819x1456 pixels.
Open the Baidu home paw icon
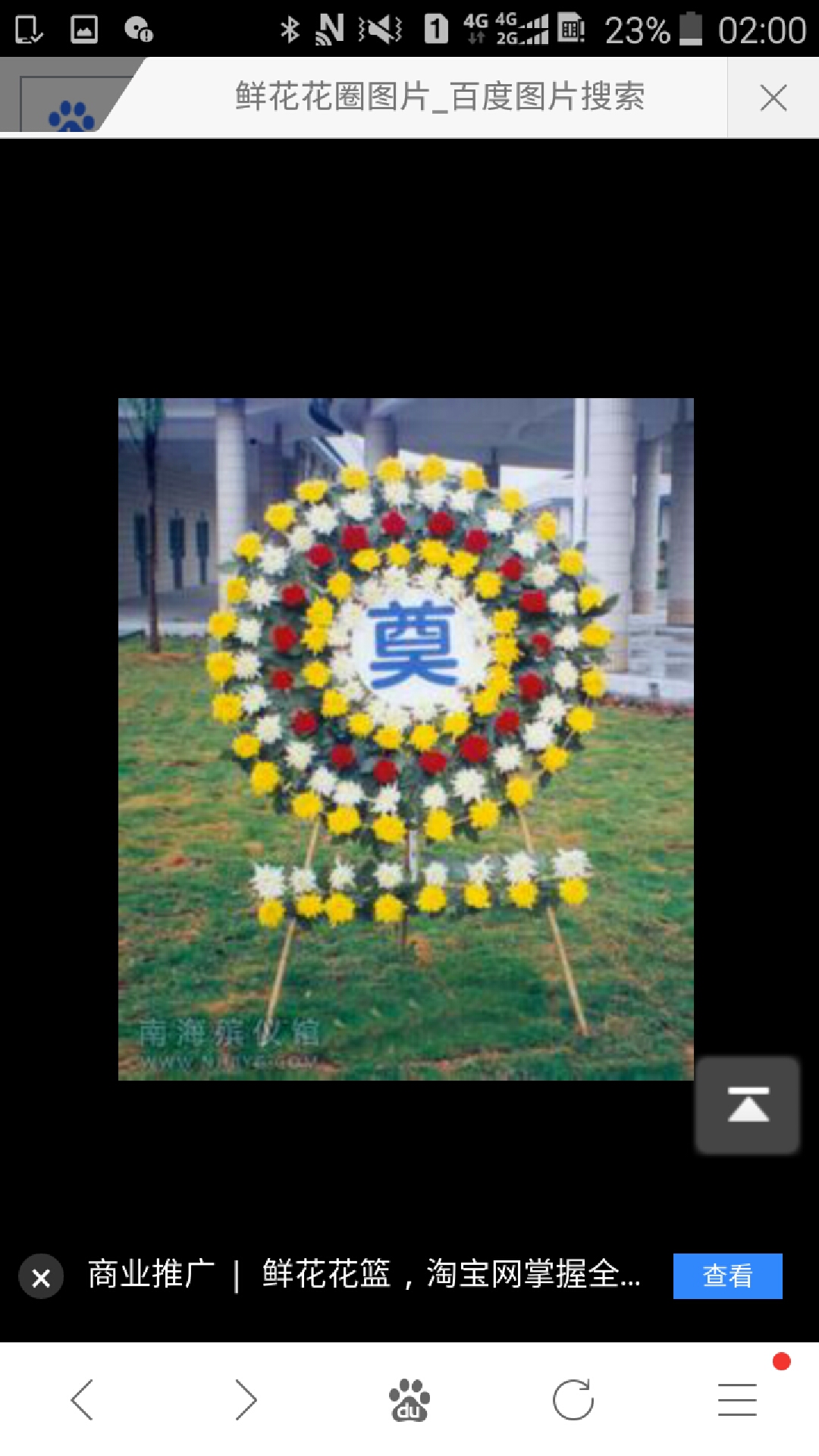coord(409,1399)
